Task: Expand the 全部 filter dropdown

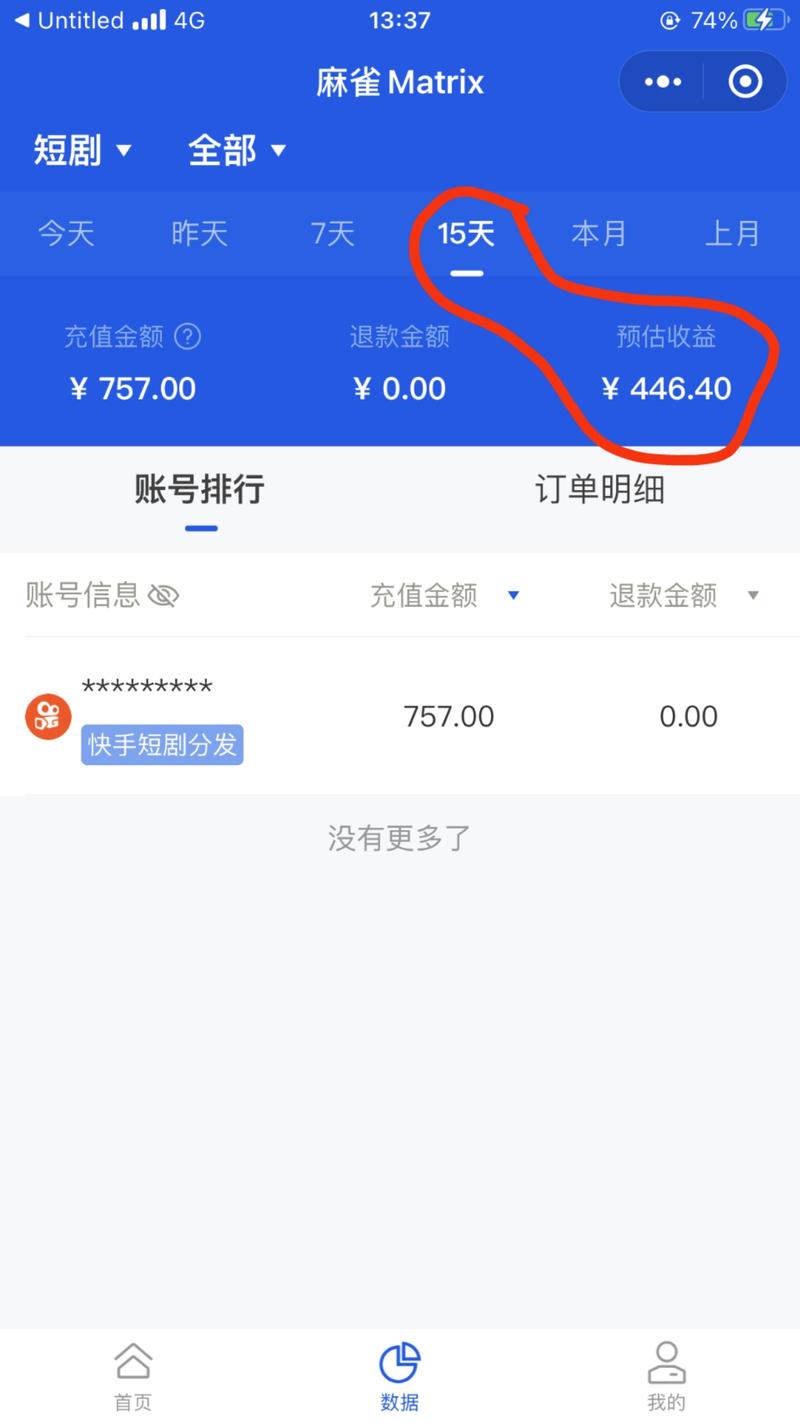Action: [x=237, y=150]
